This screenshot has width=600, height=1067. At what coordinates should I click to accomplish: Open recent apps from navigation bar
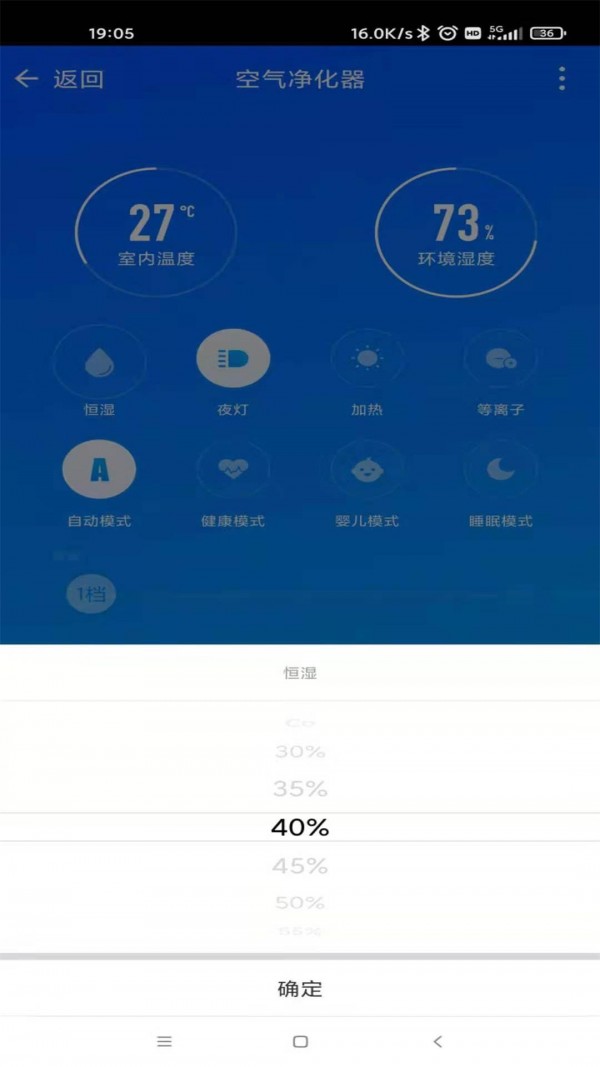[x=165, y=1041]
